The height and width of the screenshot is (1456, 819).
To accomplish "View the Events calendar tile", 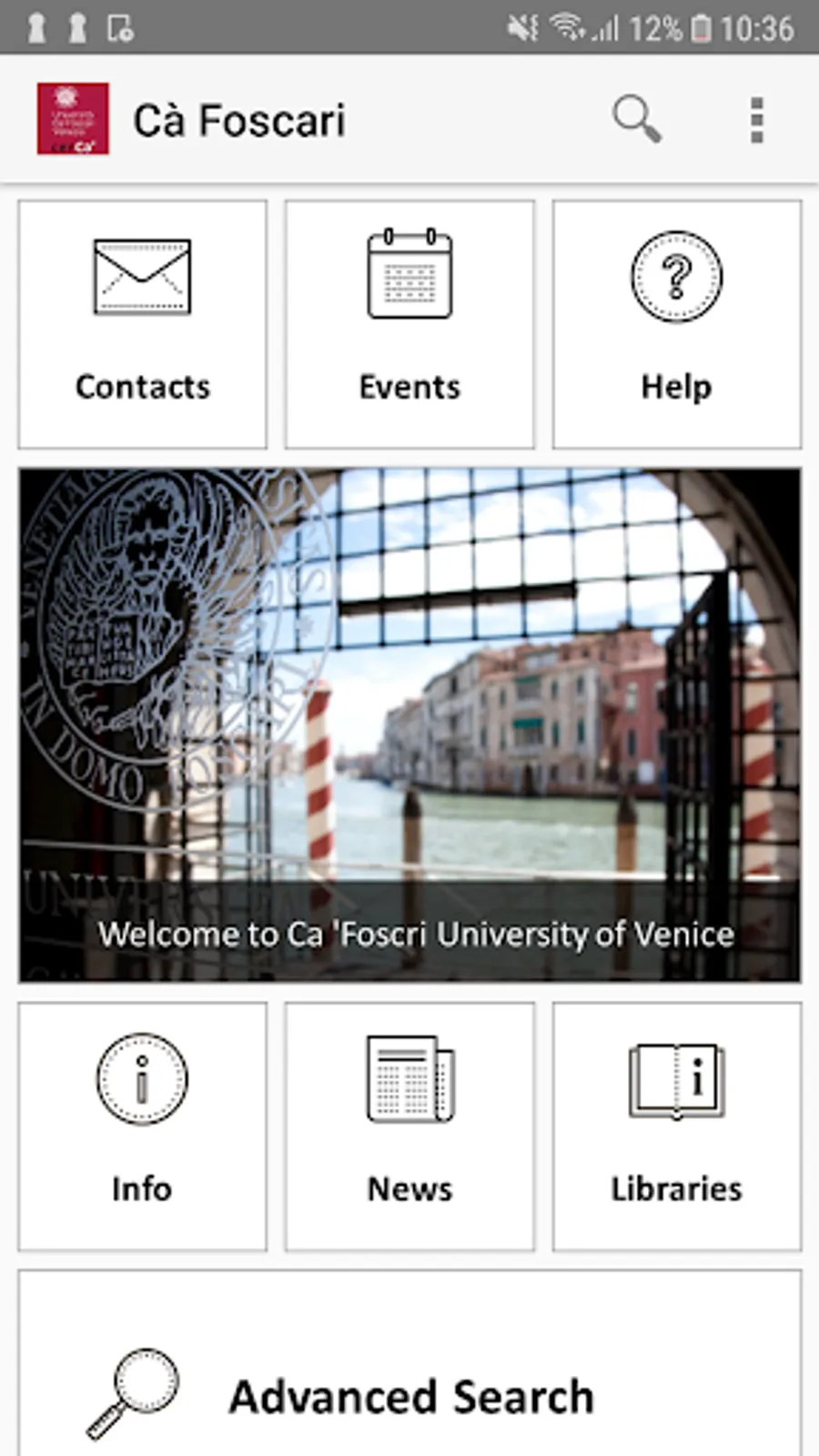I will (409, 325).
